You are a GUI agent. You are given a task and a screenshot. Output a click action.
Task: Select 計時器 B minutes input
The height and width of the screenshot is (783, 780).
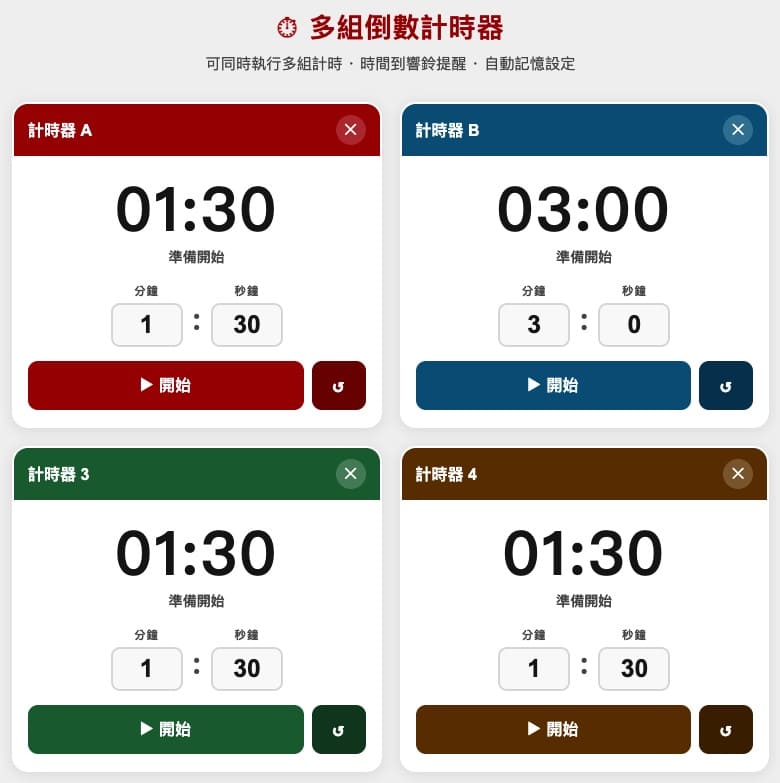[534, 325]
